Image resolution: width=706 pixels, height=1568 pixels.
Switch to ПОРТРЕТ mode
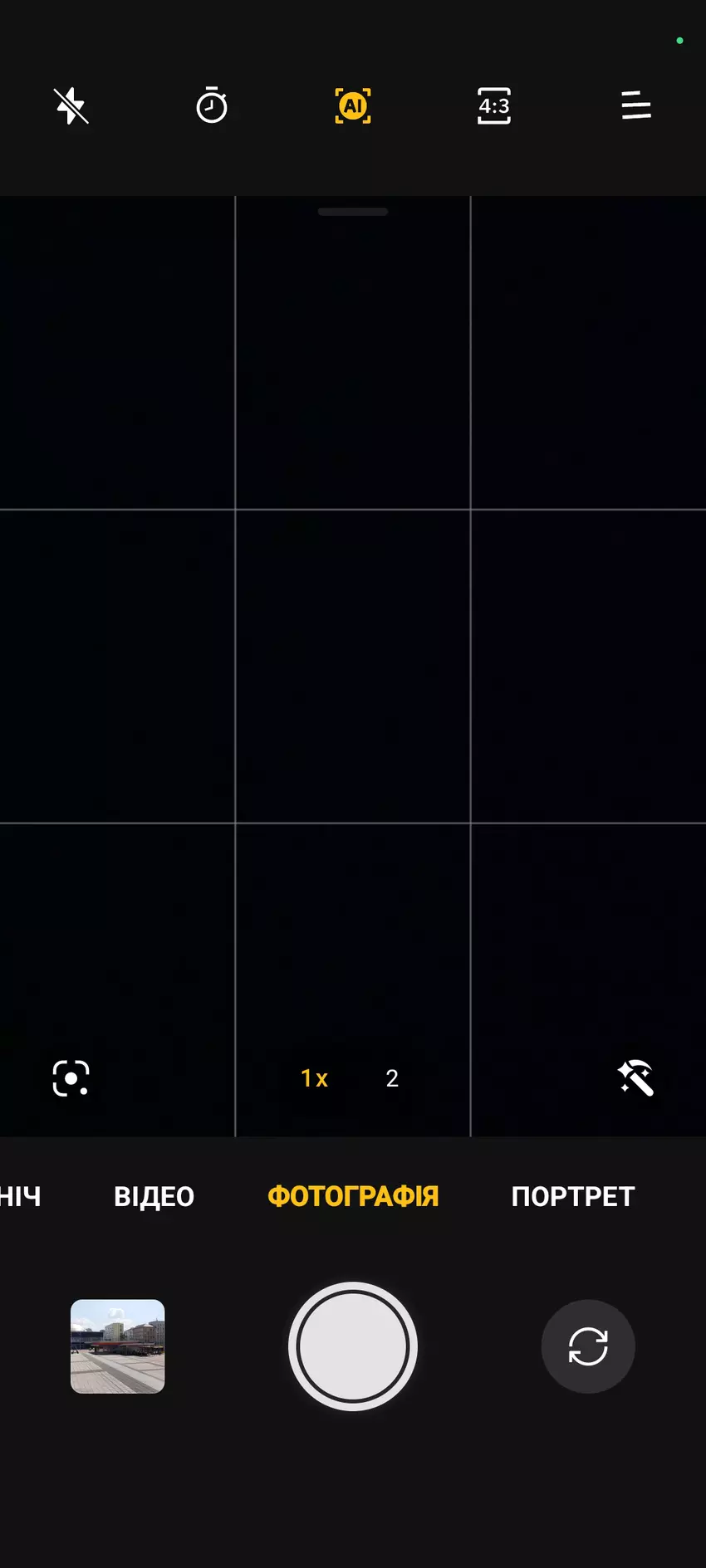(573, 1195)
